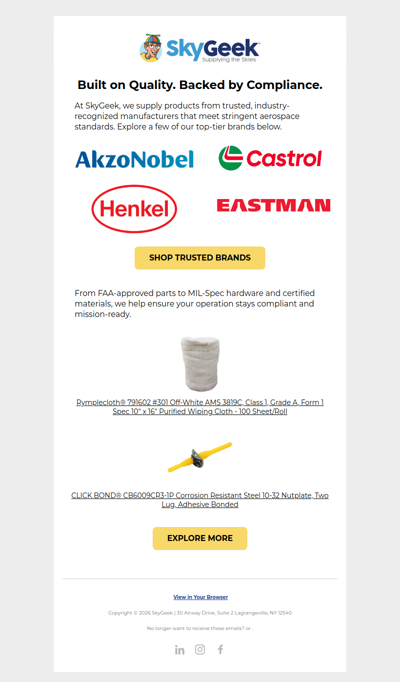Open the Explore More button
This screenshot has height=682, width=400.
tap(200, 538)
